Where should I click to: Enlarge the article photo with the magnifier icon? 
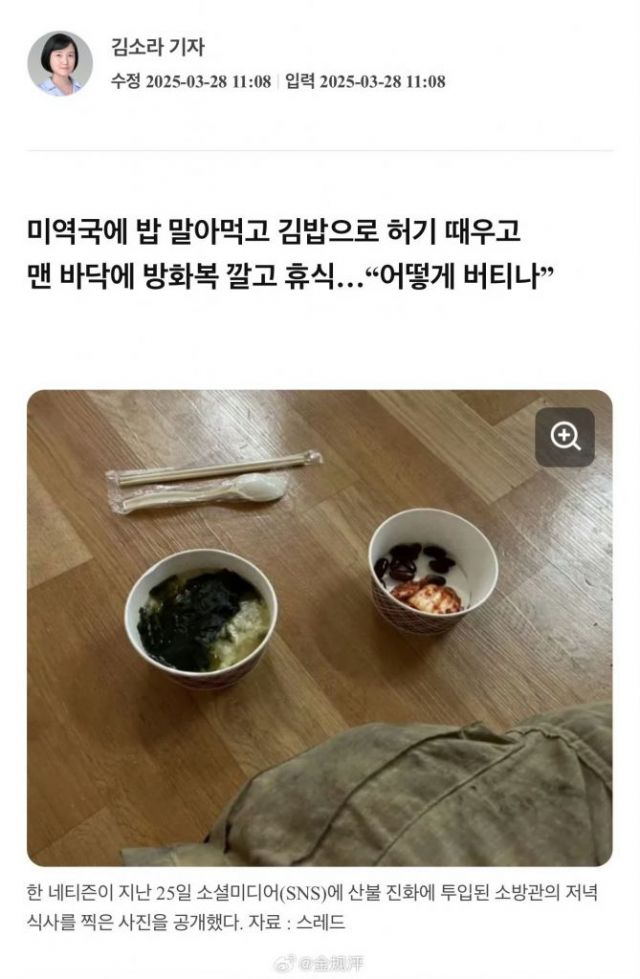[565, 437]
